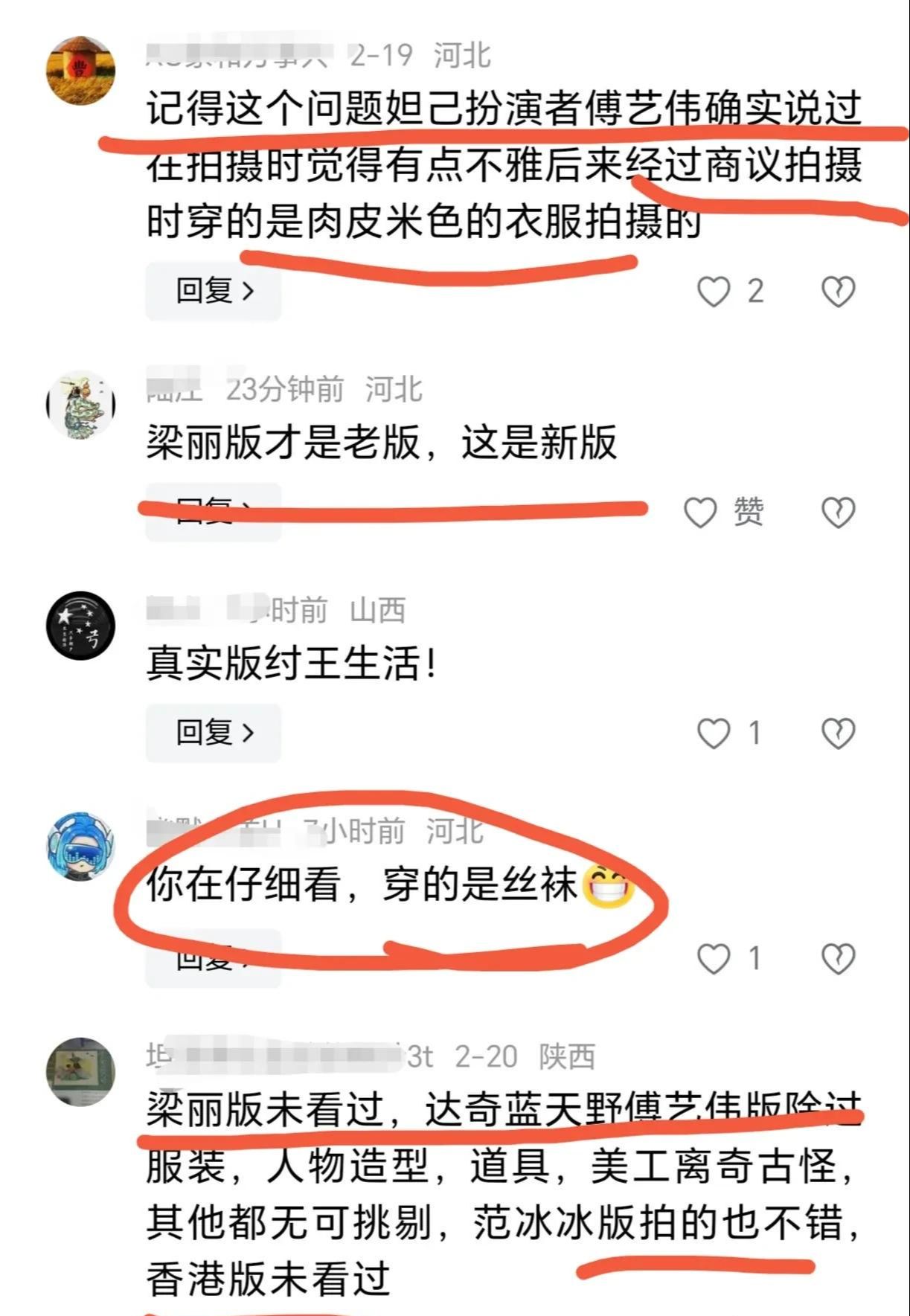This screenshot has height=1316, width=910.
Task: Dislike the 真实版纣王生活 comment
Action: (x=838, y=734)
